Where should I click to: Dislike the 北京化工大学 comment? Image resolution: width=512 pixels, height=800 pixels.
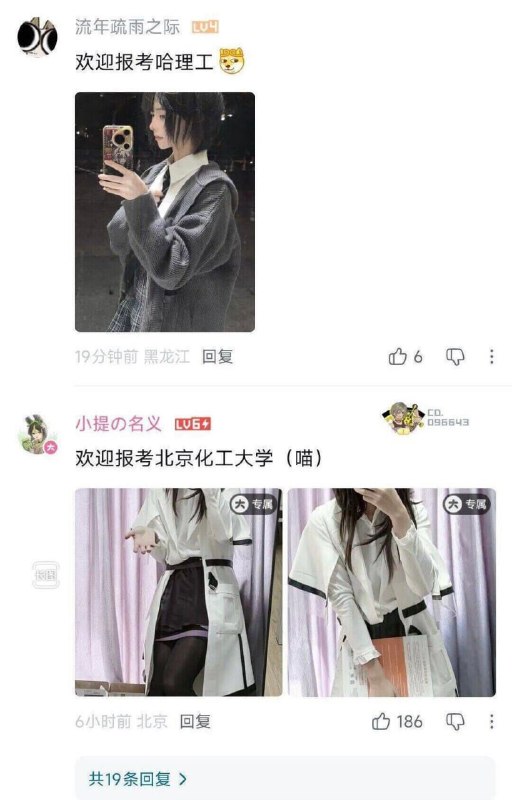coord(455,721)
